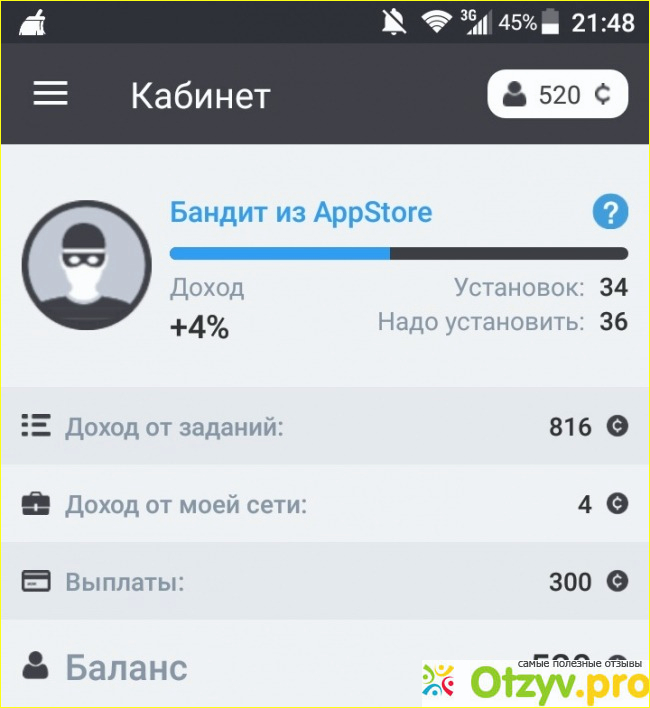This screenshot has width=650, height=708.
Task: Tap the 520 balance badge
Action: pyautogui.click(x=557, y=95)
